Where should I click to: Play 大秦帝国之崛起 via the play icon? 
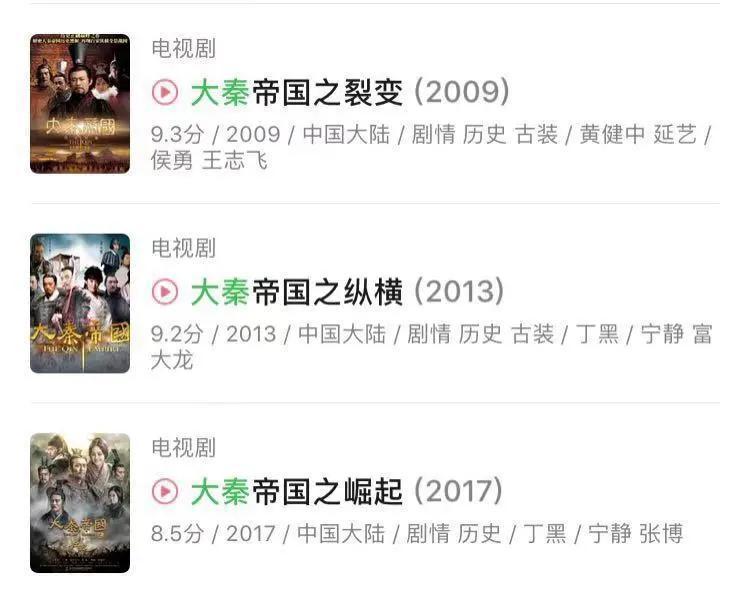(x=165, y=491)
